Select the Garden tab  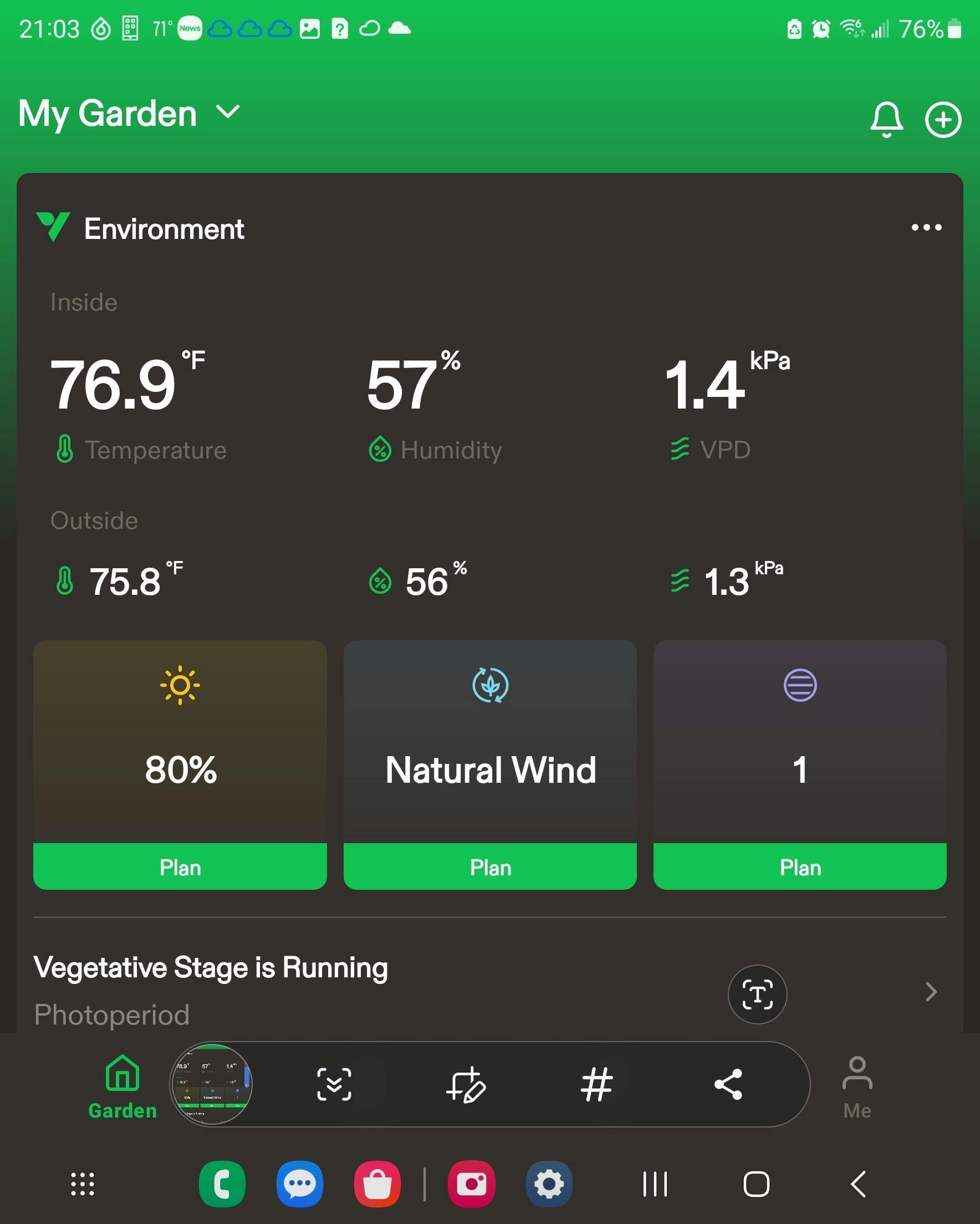[122, 1088]
